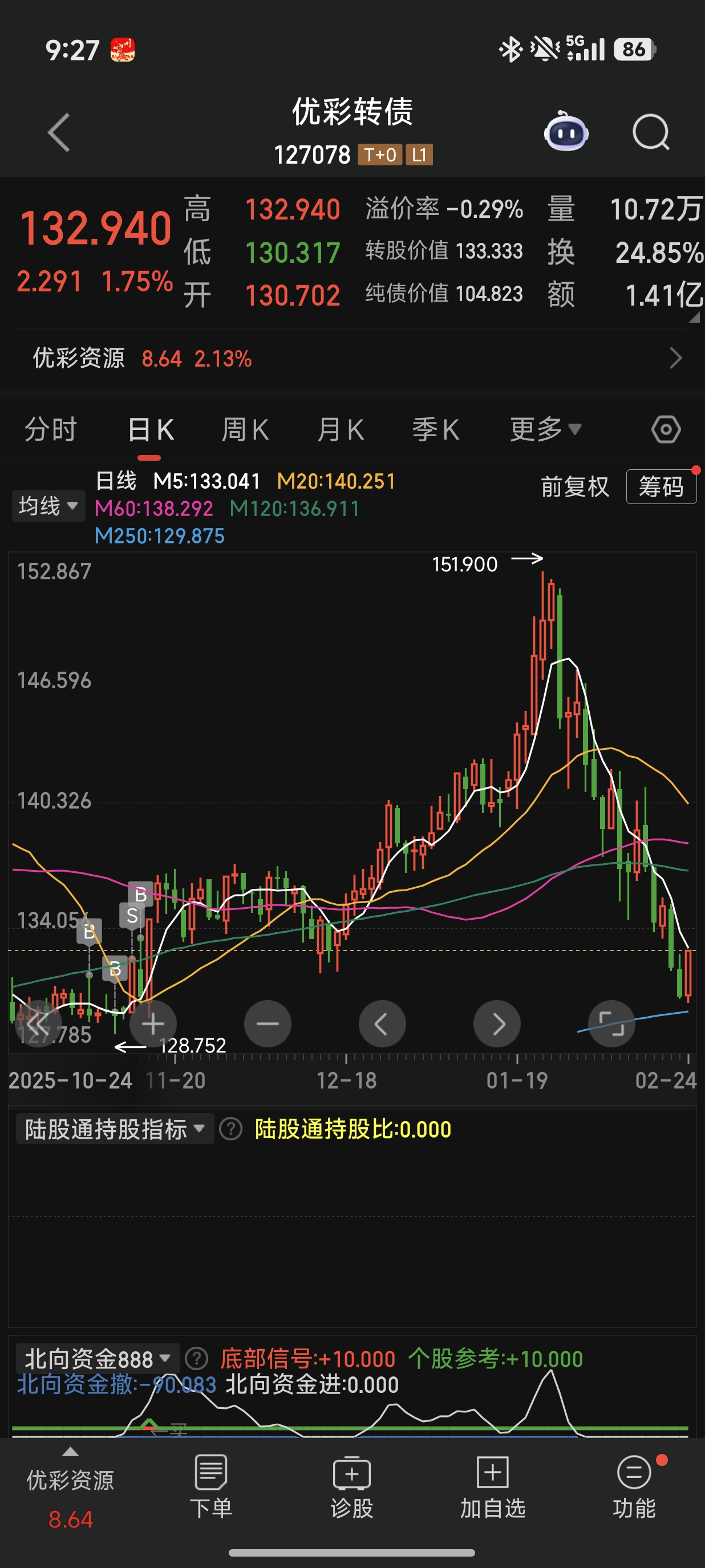Switch to the 分时 chart tab
This screenshot has height=1568, width=705.
(x=51, y=430)
